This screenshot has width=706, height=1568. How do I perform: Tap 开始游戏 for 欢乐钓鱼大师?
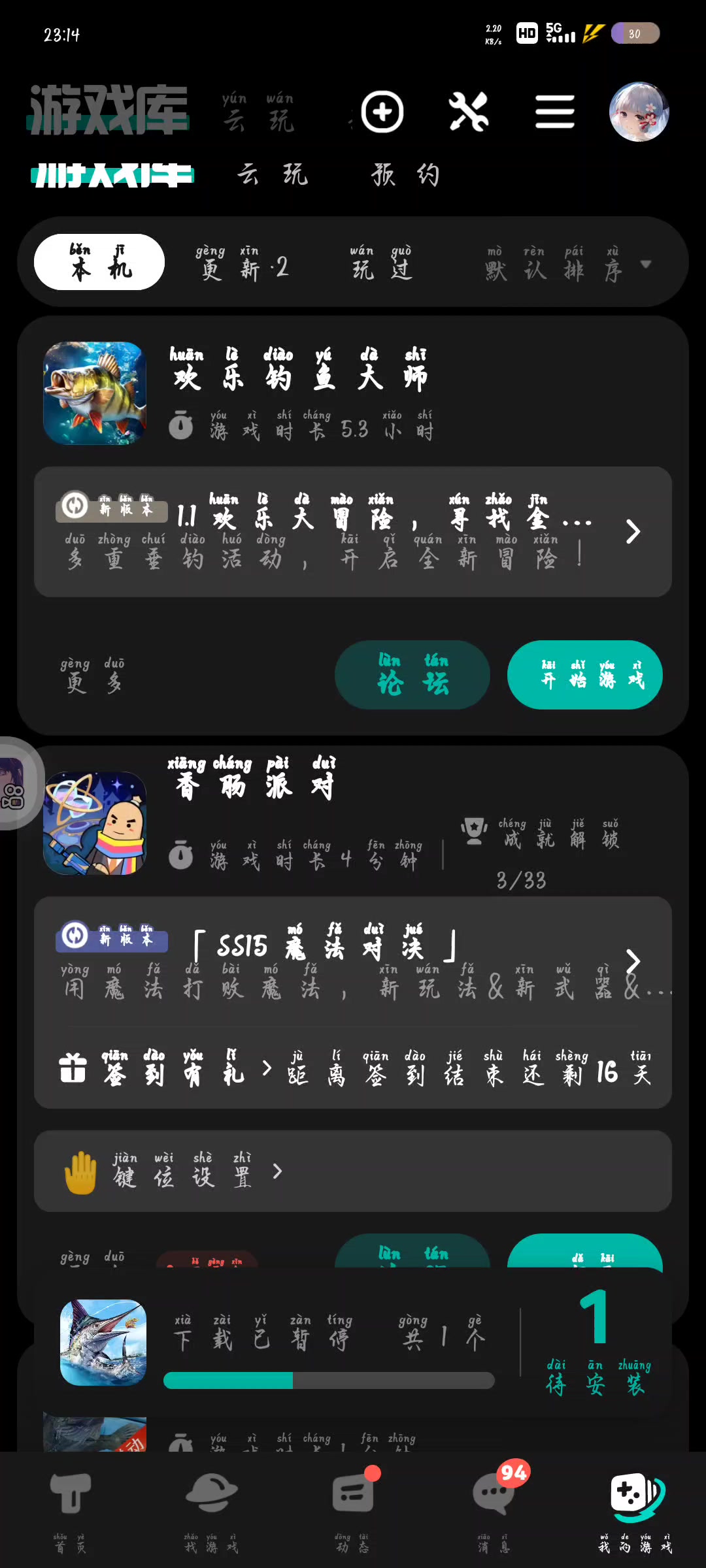585,675
